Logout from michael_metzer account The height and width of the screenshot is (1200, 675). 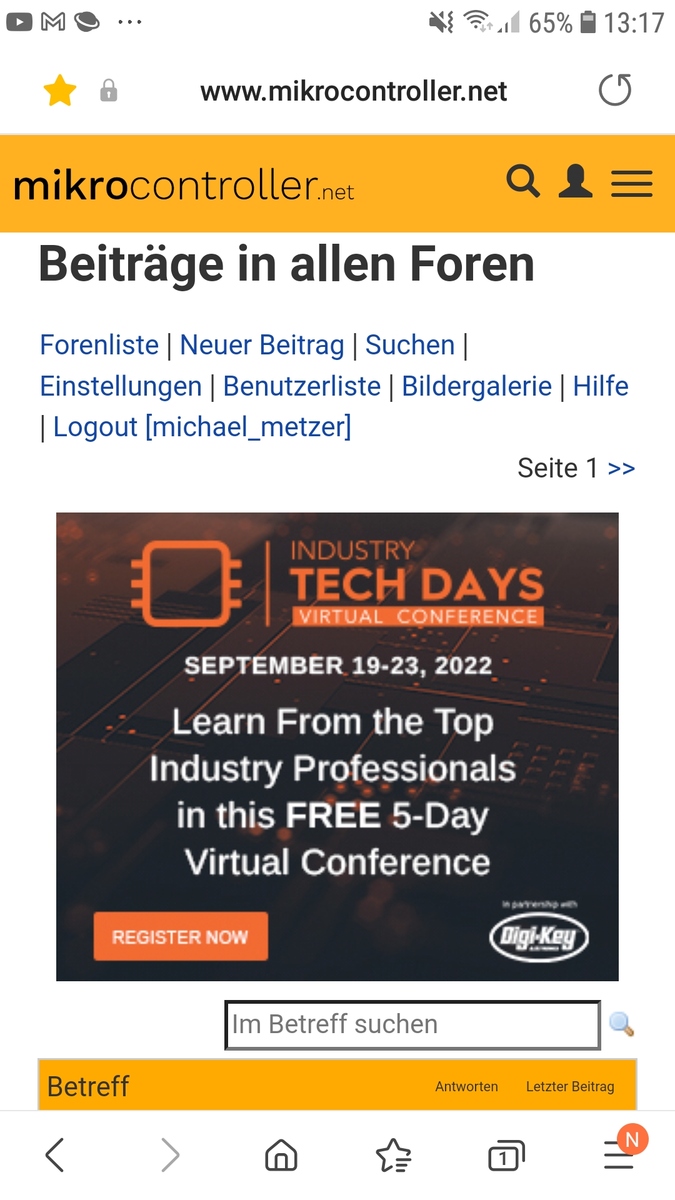[202, 427]
